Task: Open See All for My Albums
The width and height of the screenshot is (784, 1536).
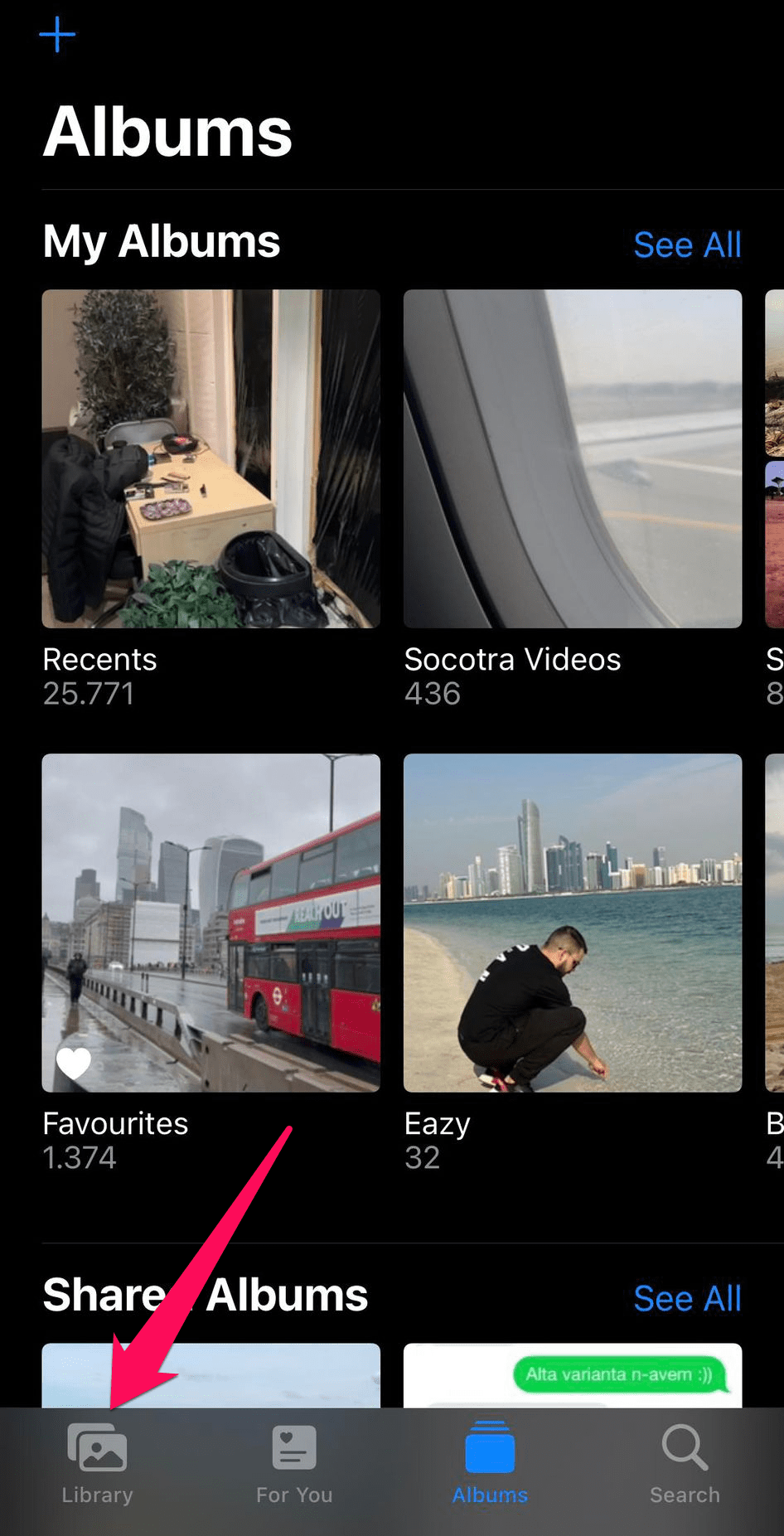Action: pyautogui.click(x=687, y=245)
